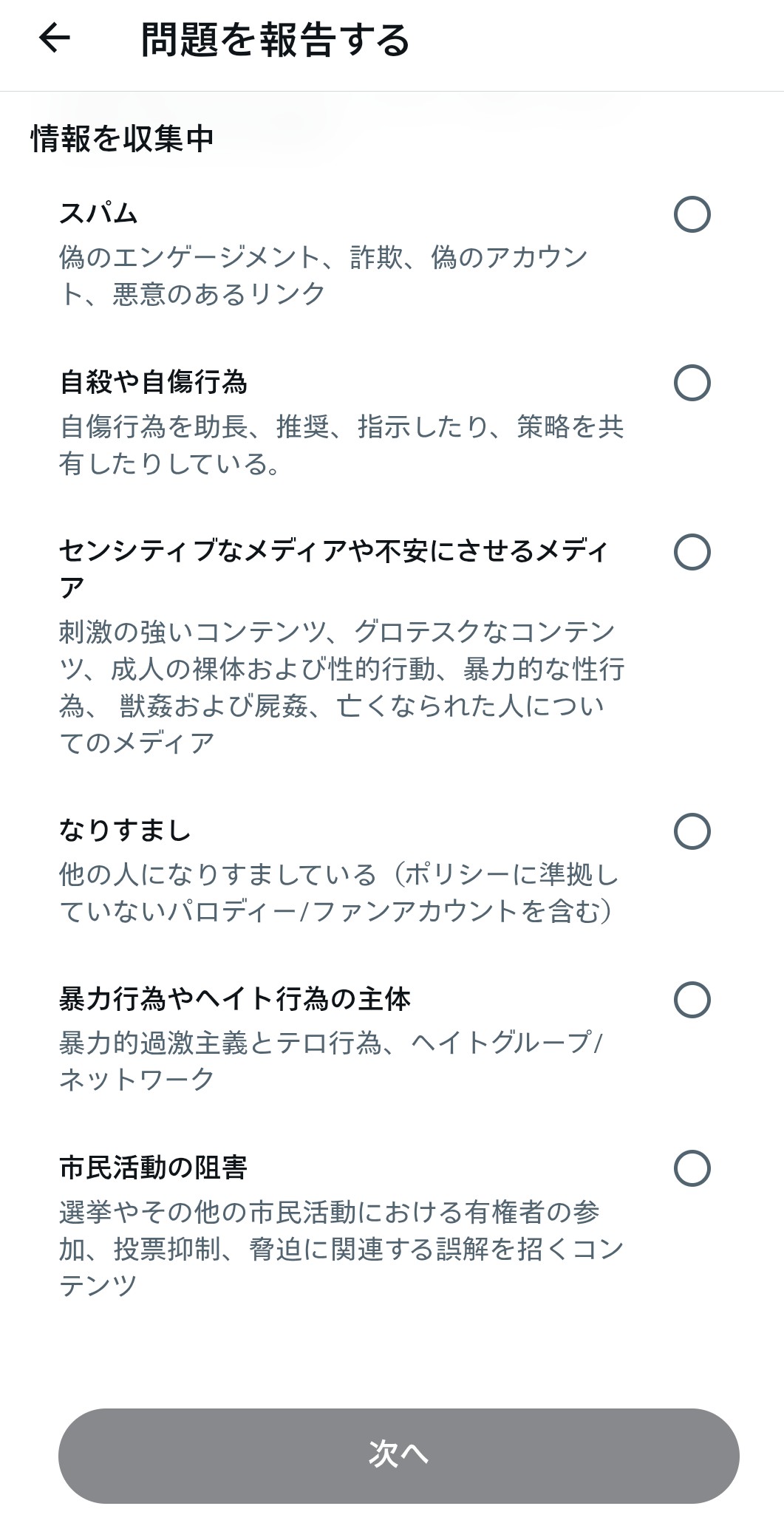
Task: Choose the 自殺や自傷行為 option
Action: (x=692, y=384)
